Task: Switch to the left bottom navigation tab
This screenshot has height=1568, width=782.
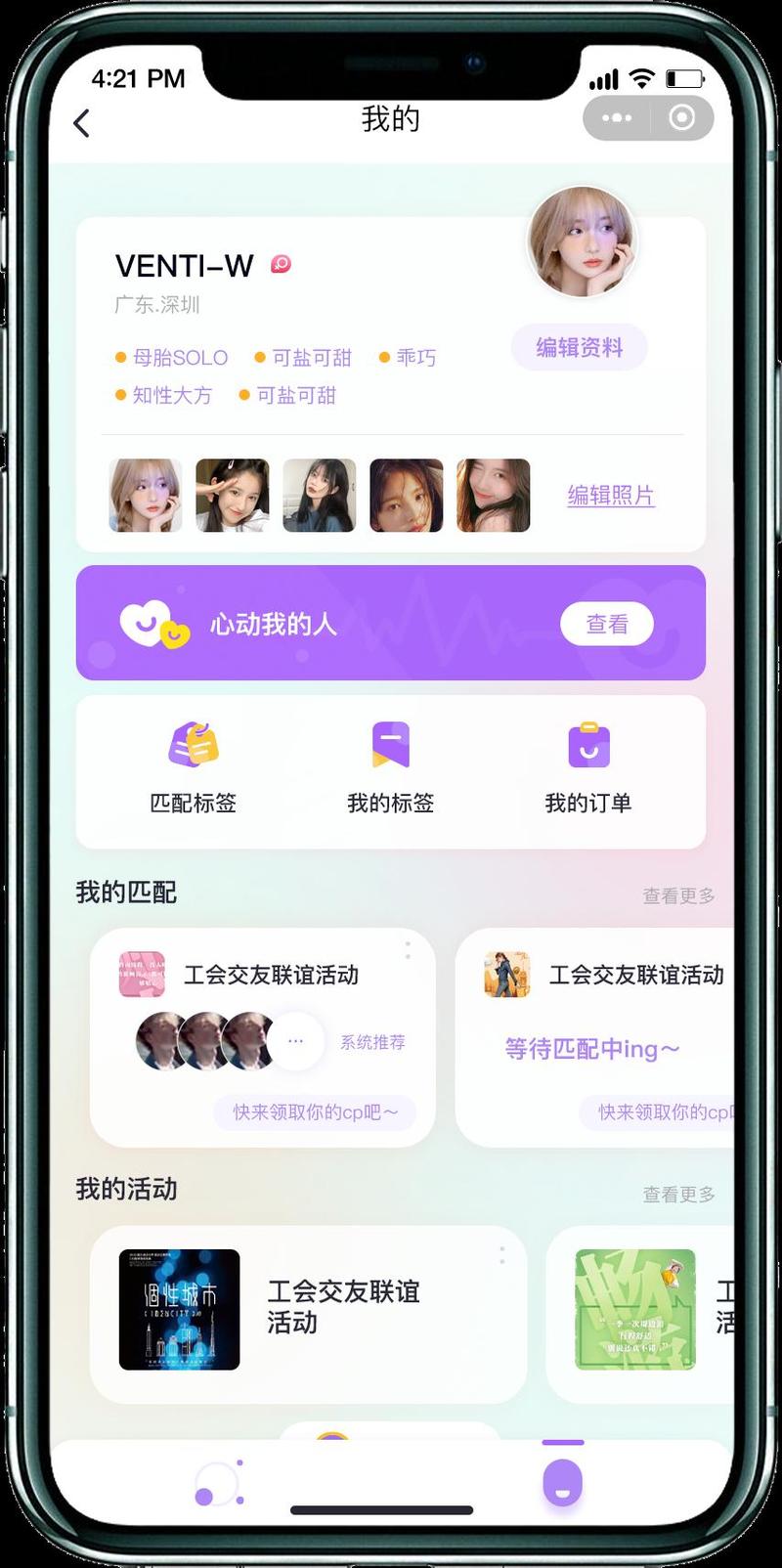Action: 219,1483
